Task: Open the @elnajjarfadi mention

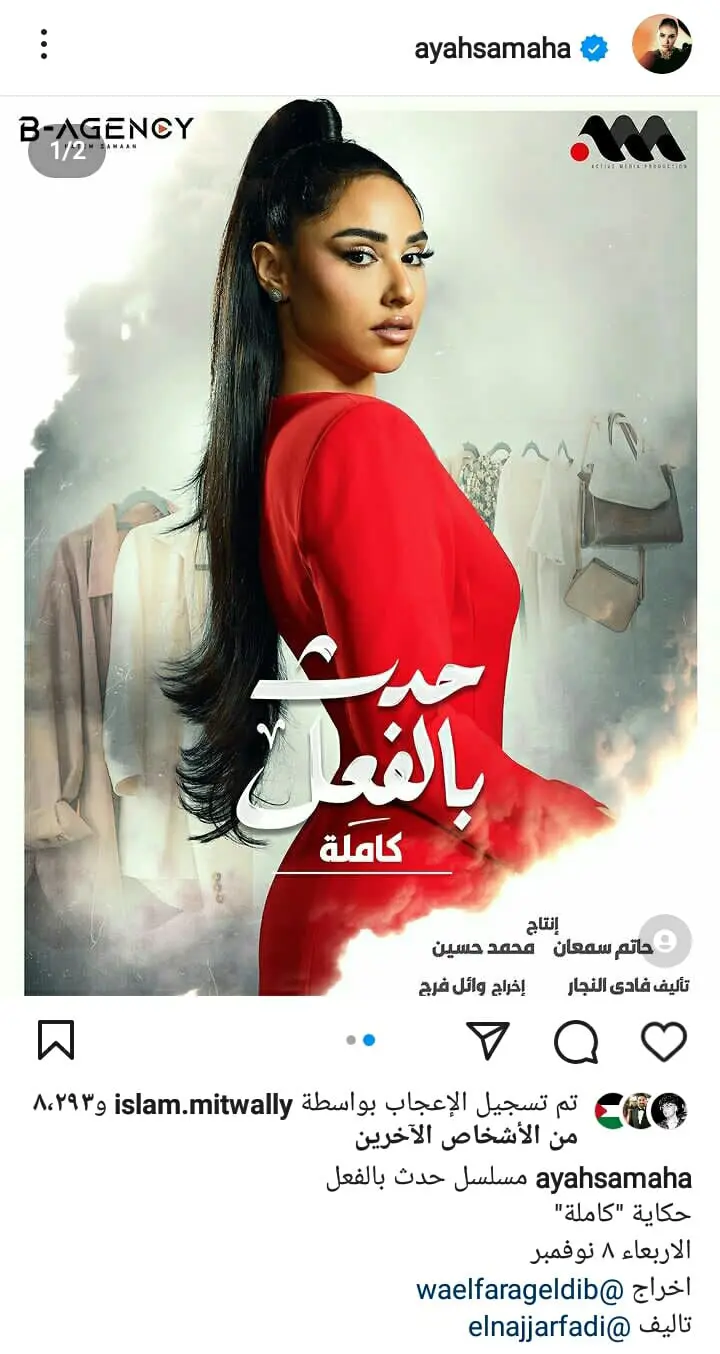Action: (x=536, y=1327)
